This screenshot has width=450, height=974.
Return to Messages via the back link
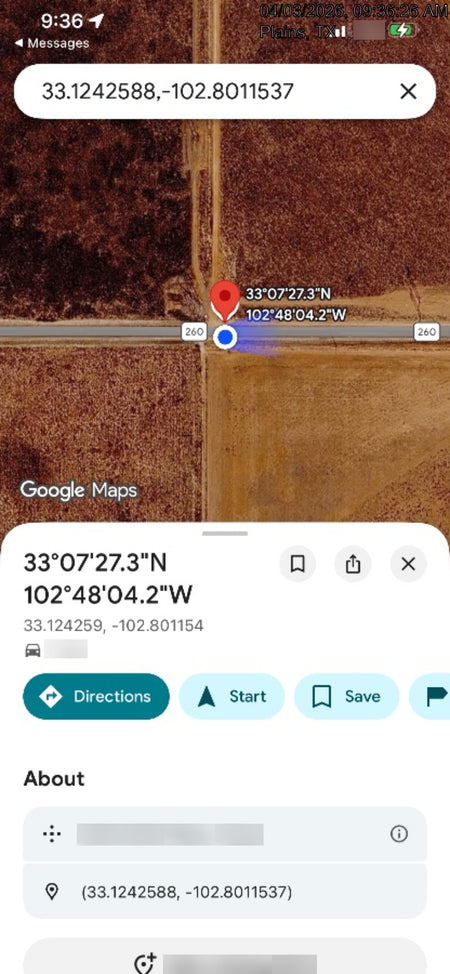(52, 43)
